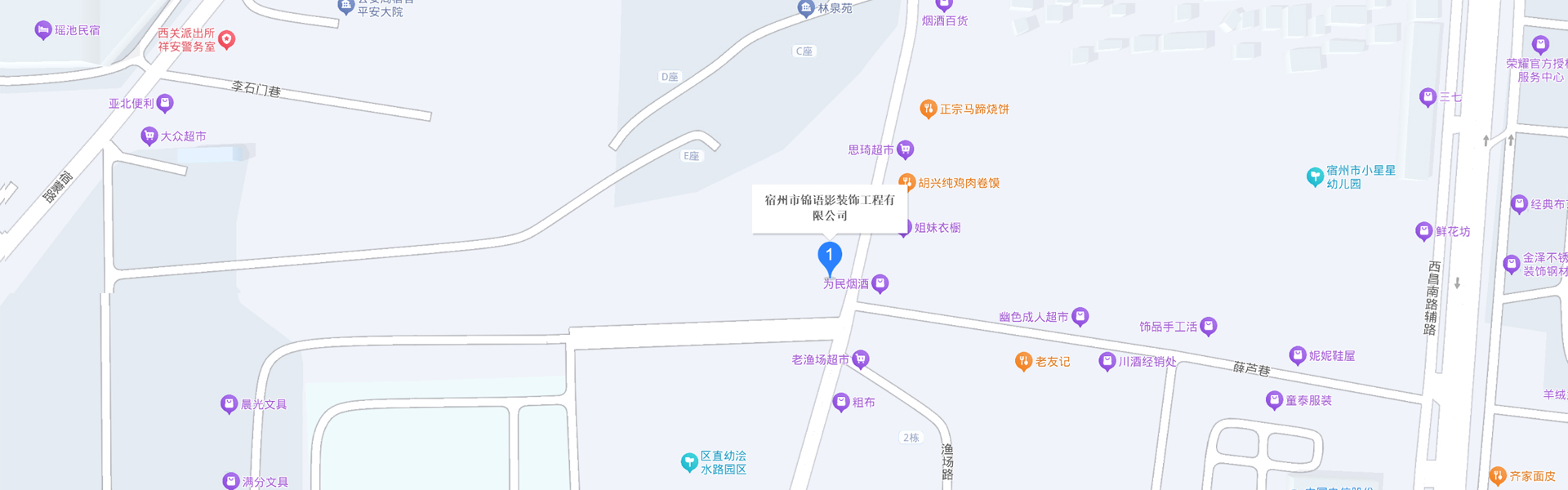
Task: Tap the blue marker numbered 1
Action: click(830, 257)
